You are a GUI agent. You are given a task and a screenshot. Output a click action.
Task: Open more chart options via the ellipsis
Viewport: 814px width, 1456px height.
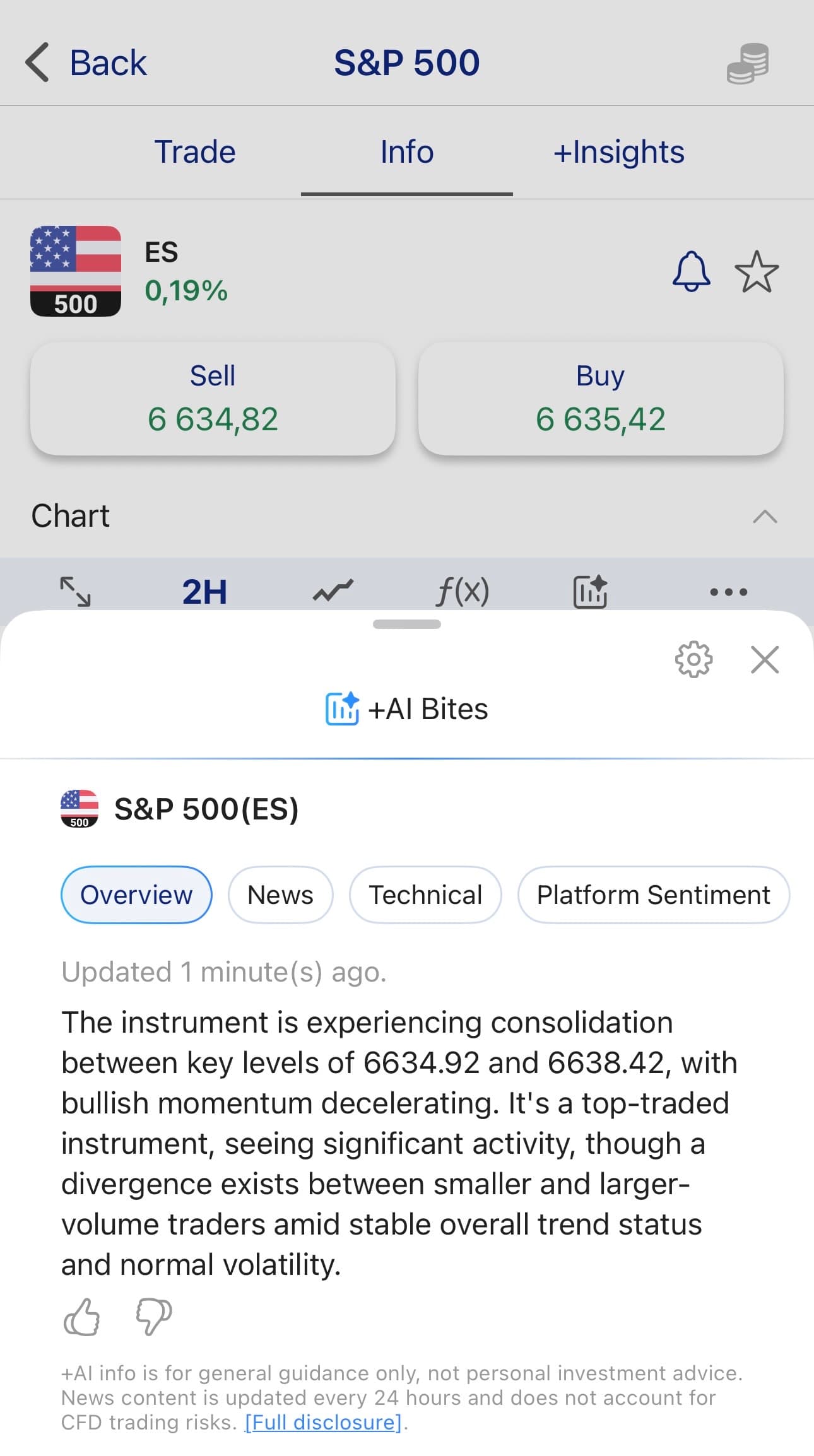pos(728,592)
